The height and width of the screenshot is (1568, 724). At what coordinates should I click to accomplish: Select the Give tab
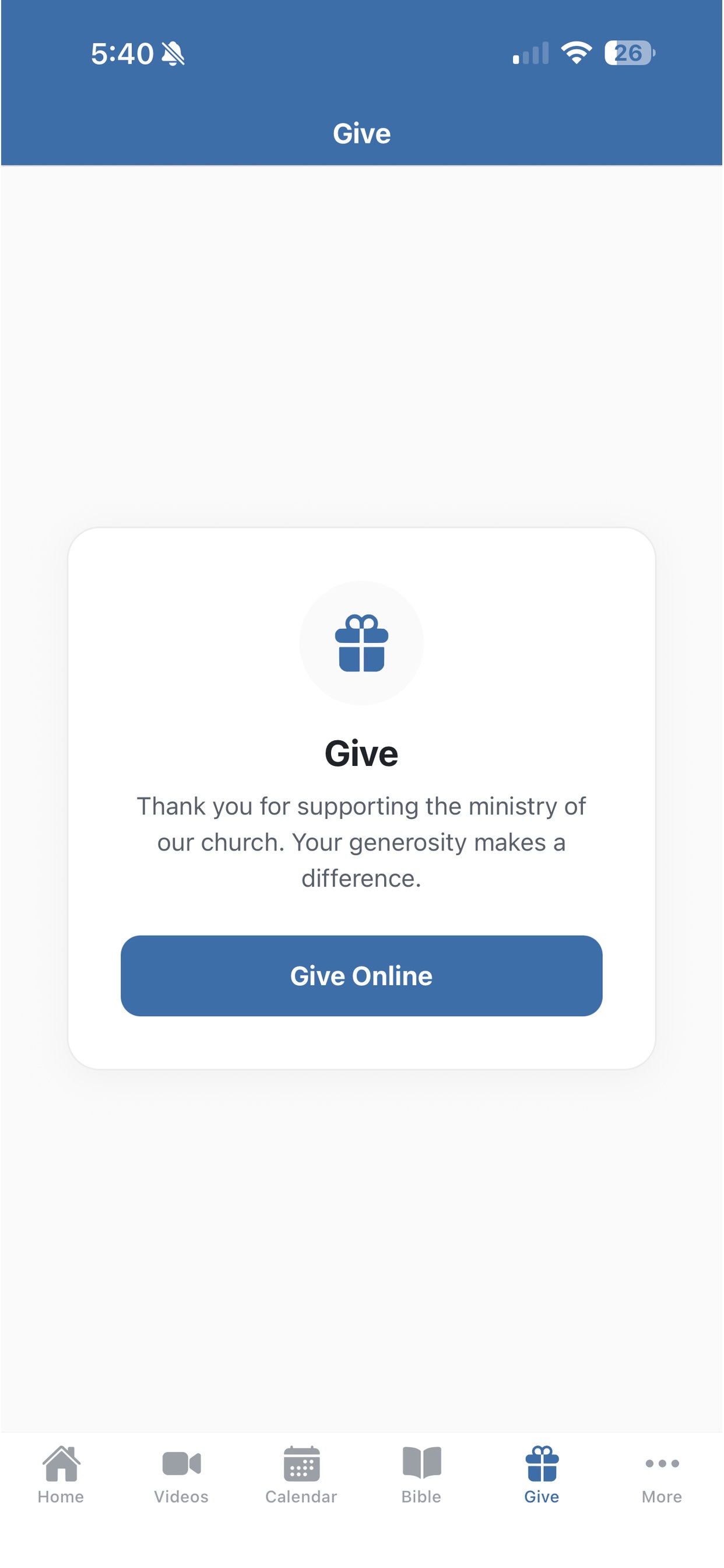coord(542,1475)
